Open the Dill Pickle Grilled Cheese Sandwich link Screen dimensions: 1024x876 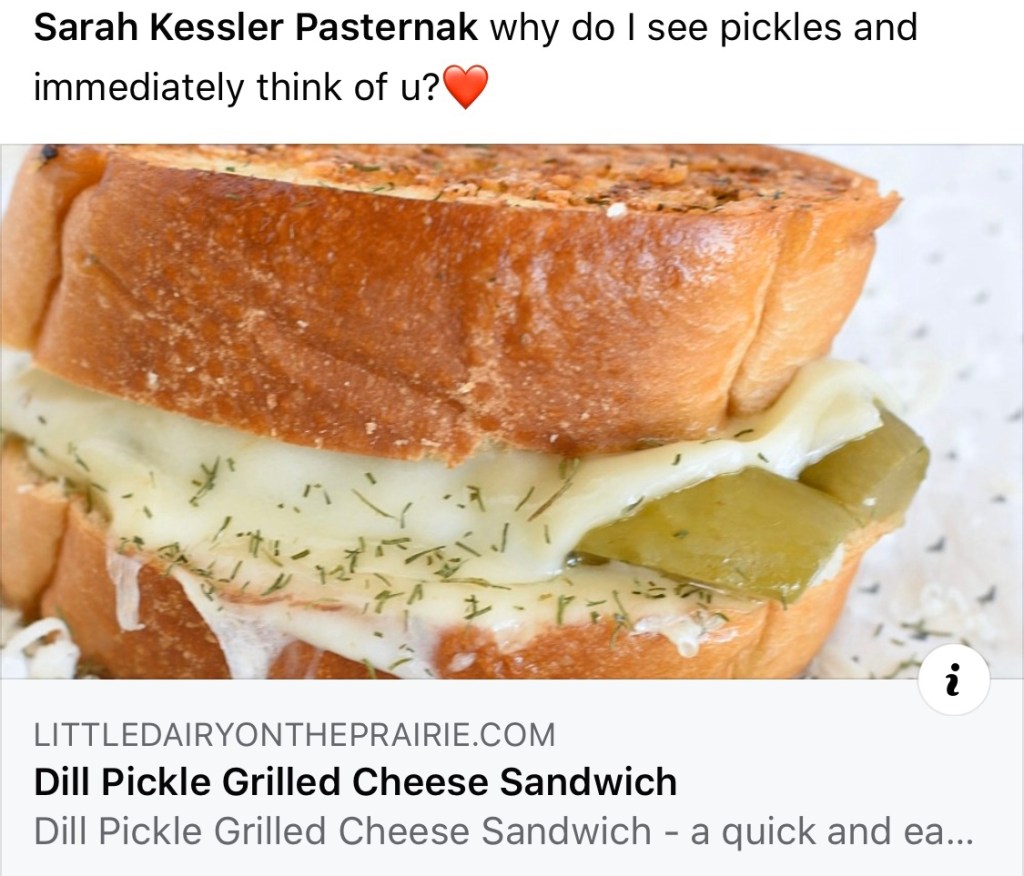[355, 781]
